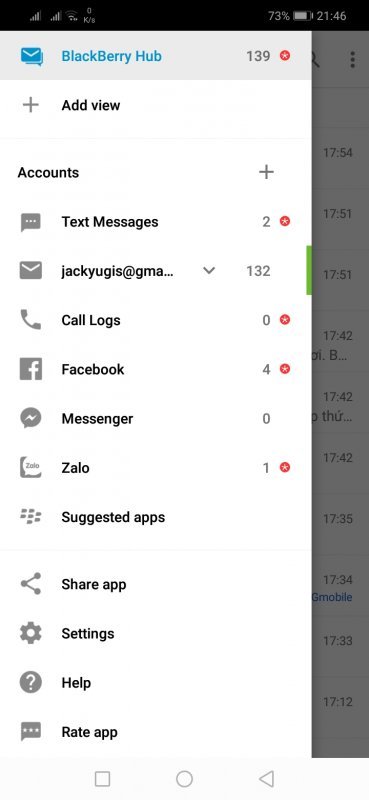Open the overflow menu behind the drawer
The image size is (369, 800).
point(352,59)
